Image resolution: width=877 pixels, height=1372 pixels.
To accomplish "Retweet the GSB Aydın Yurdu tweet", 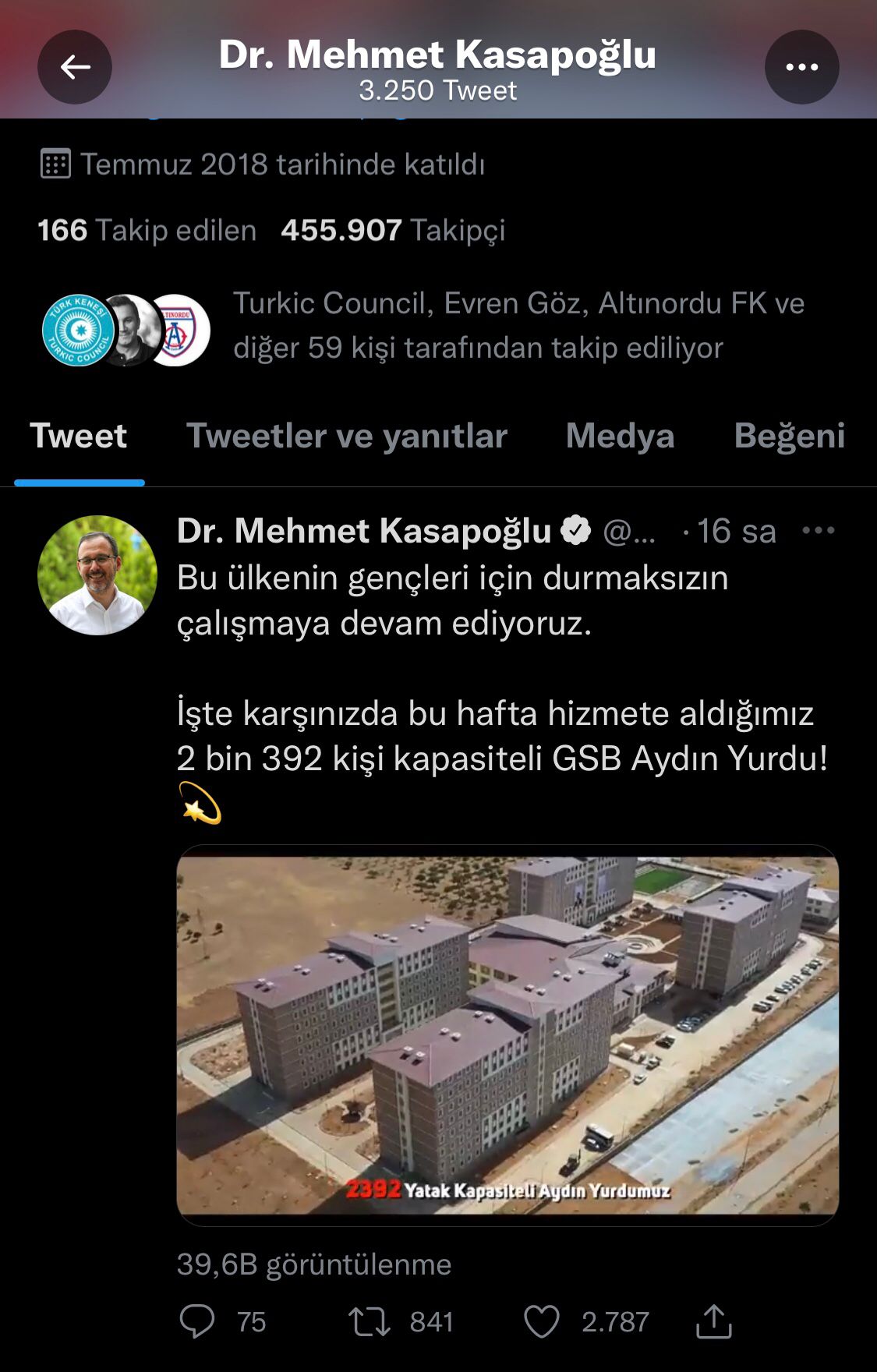I will point(370,1322).
